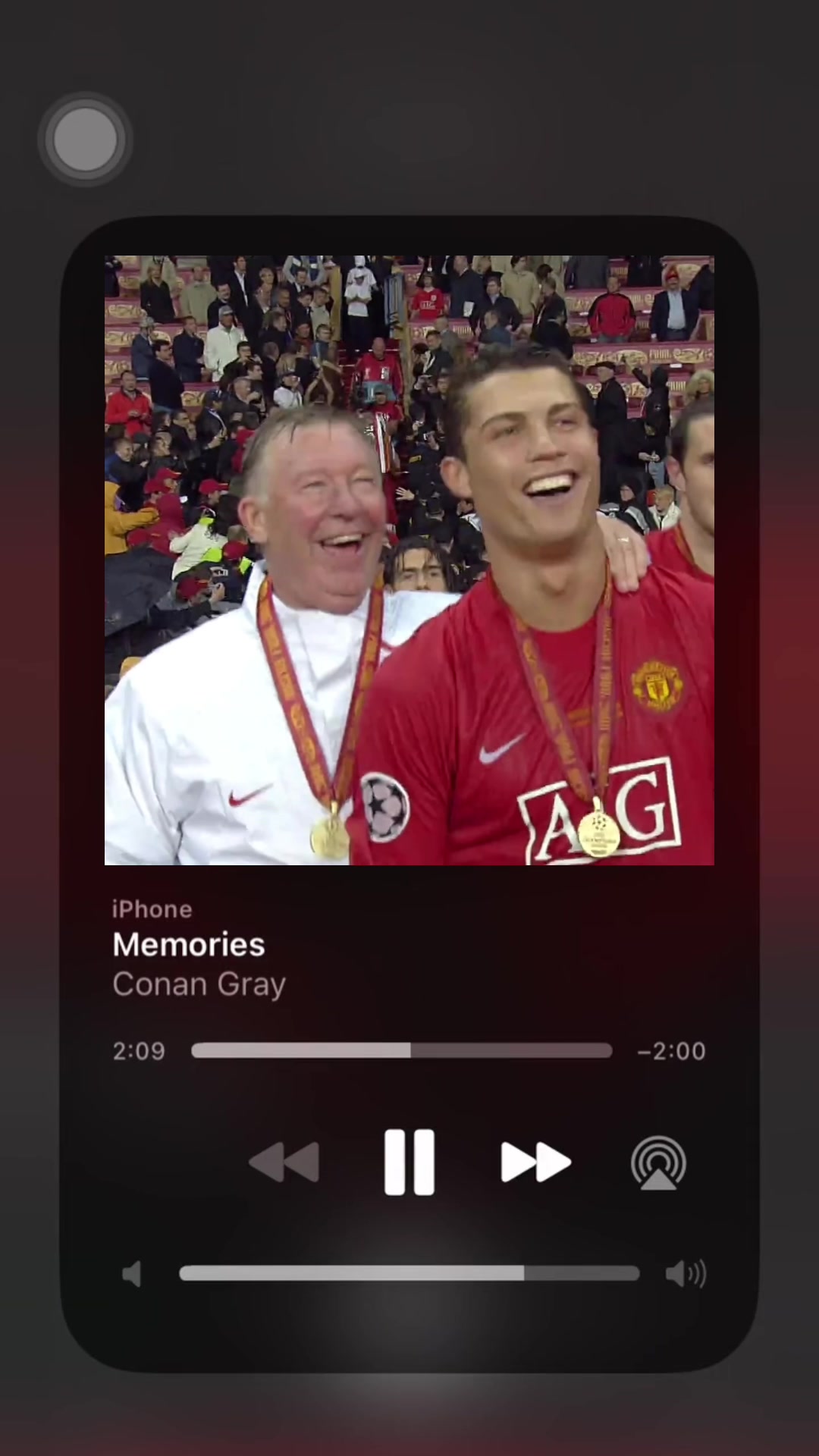Open the AirPlay output picker
This screenshot has height=1456, width=819.
click(x=658, y=1163)
